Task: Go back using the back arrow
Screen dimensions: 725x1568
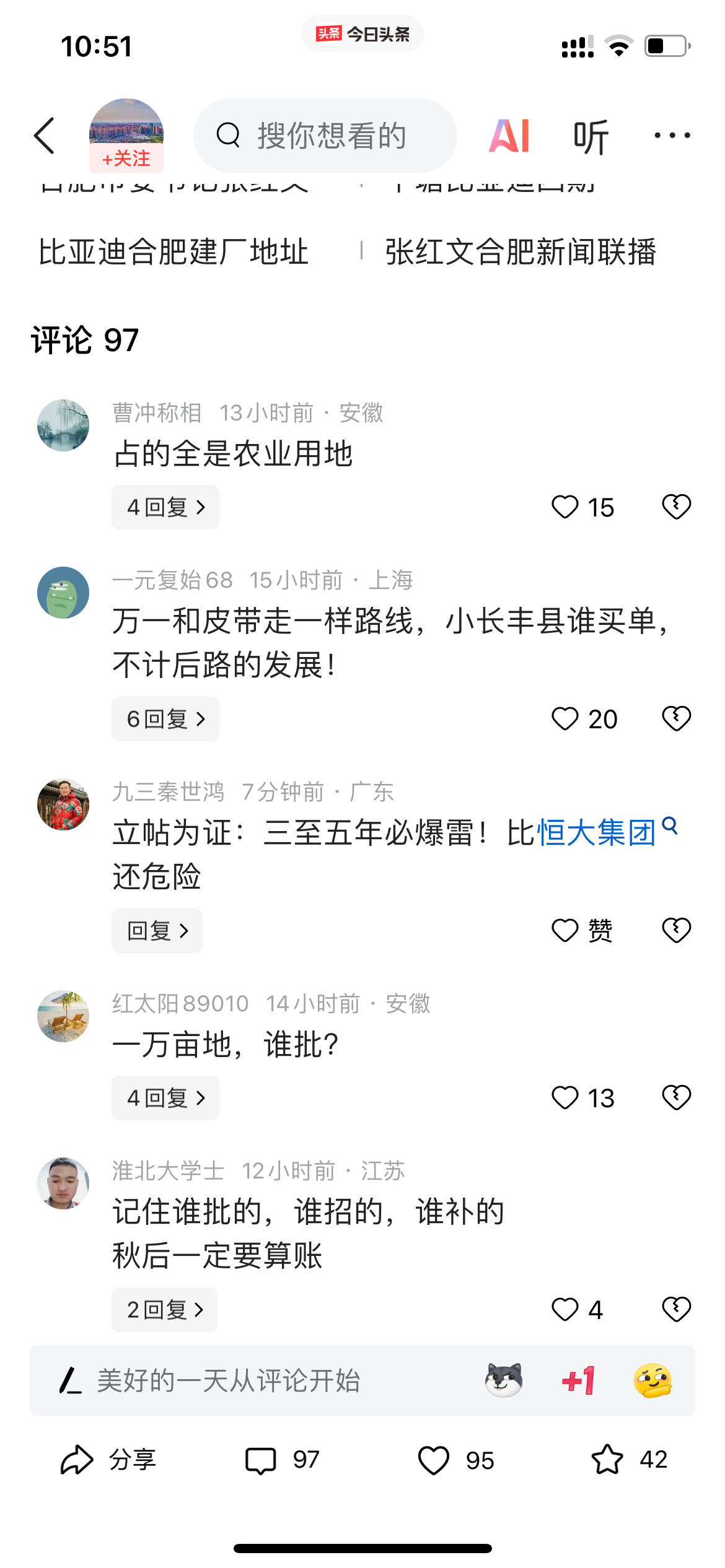Action: coord(45,136)
